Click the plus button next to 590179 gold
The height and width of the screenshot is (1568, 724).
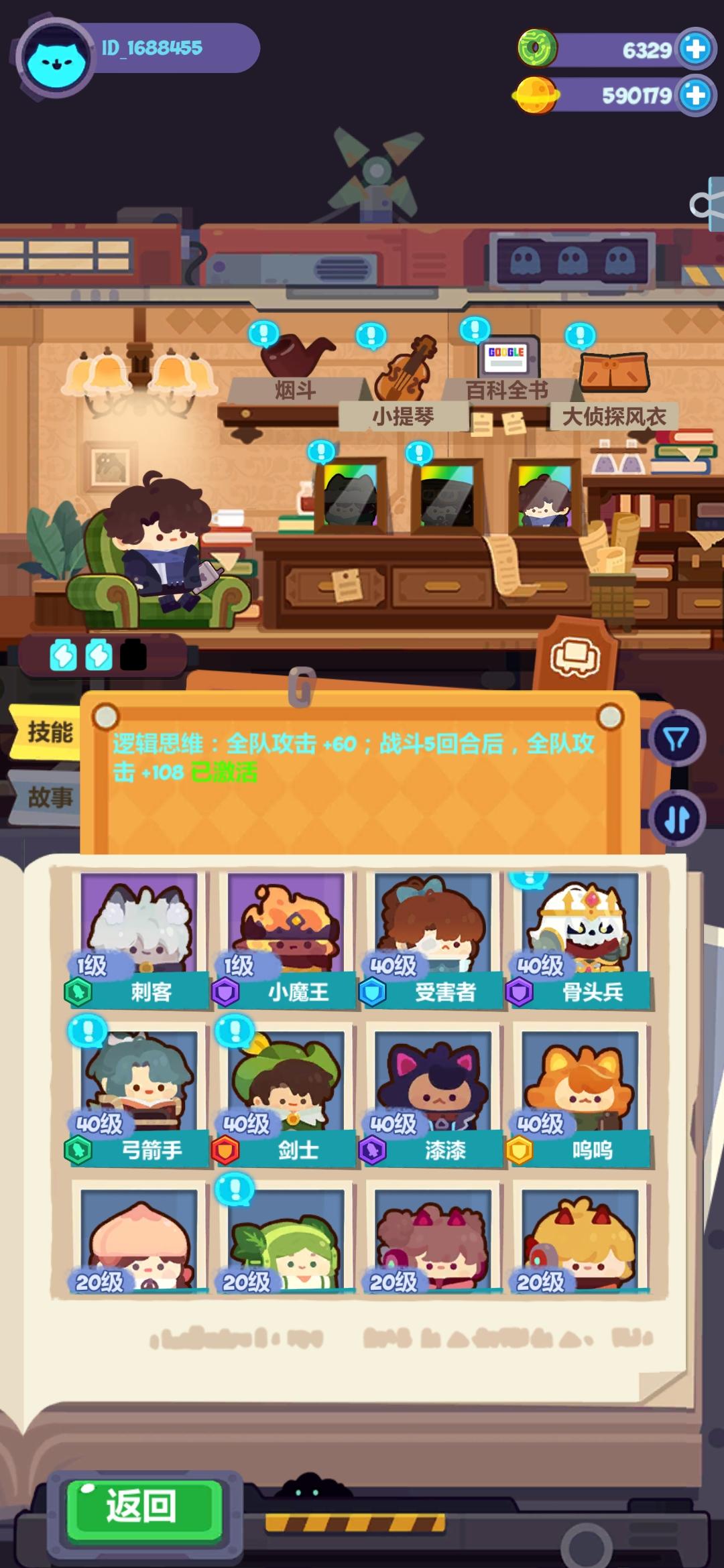695,96
